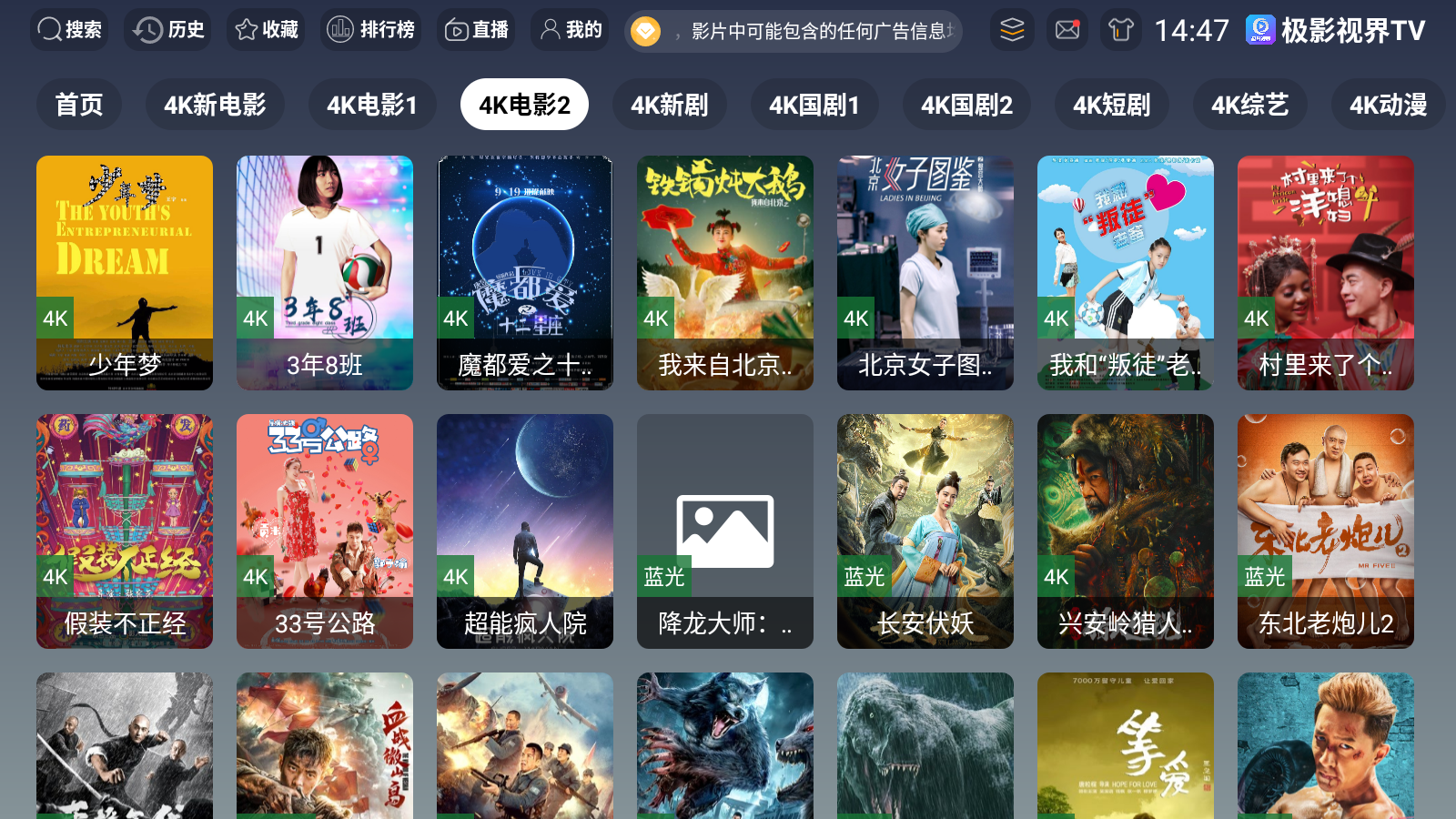Select the 4K电影1 tab
Viewport: 1456px width, 819px height.
372,105
